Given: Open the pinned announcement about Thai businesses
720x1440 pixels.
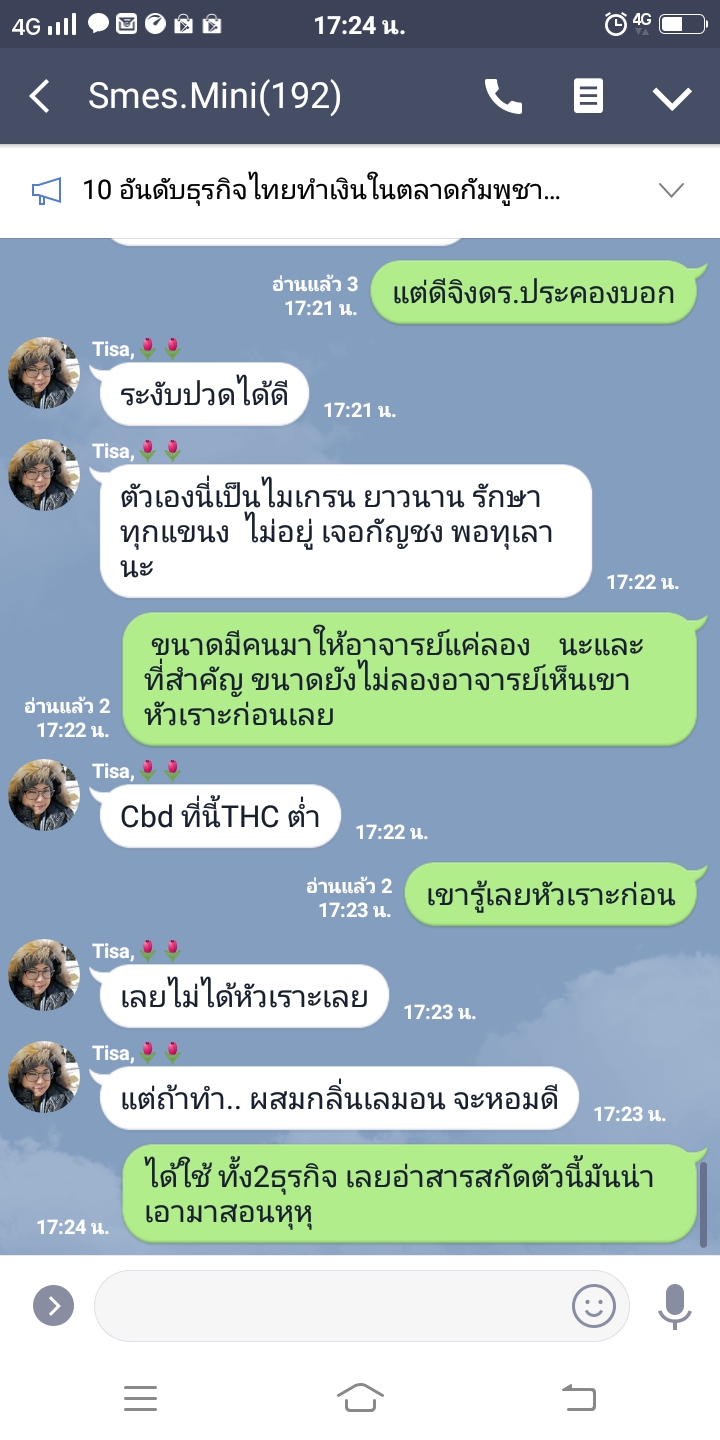Looking at the screenshot, I should [x=320, y=190].
